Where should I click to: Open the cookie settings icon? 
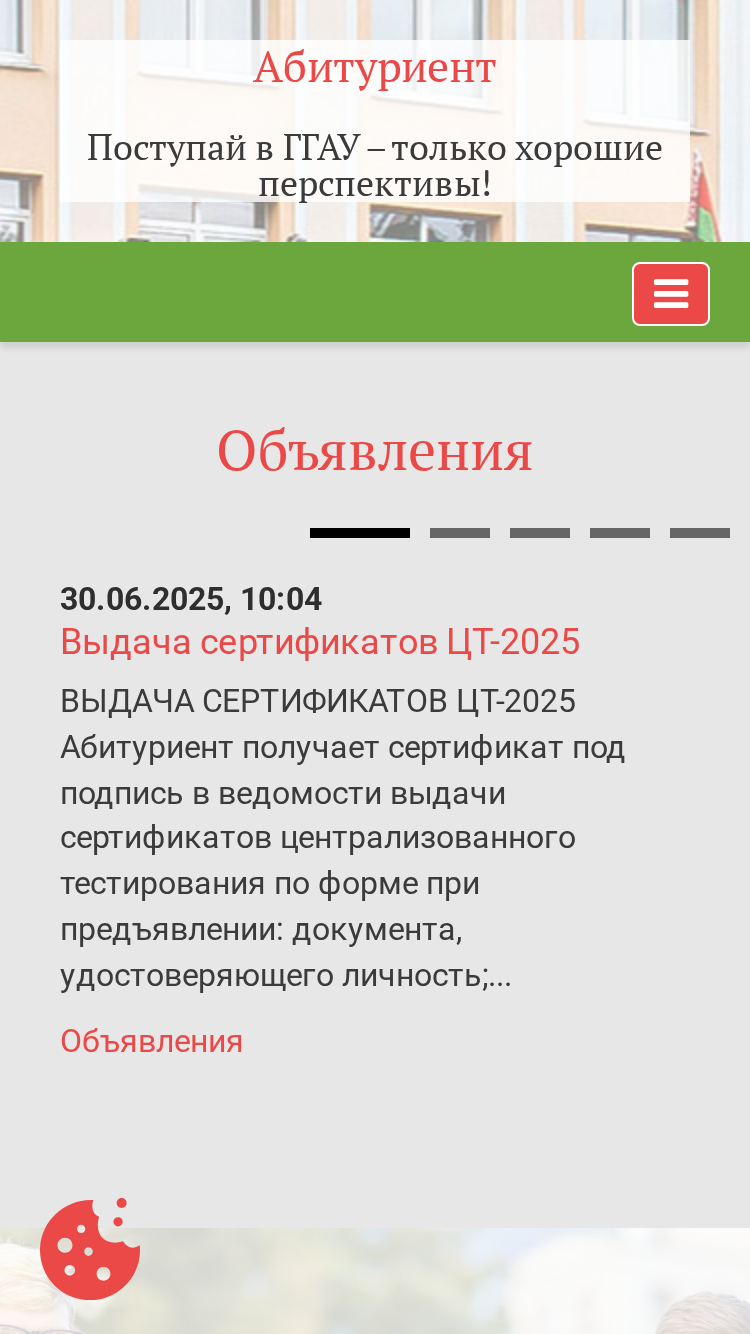click(x=89, y=1248)
